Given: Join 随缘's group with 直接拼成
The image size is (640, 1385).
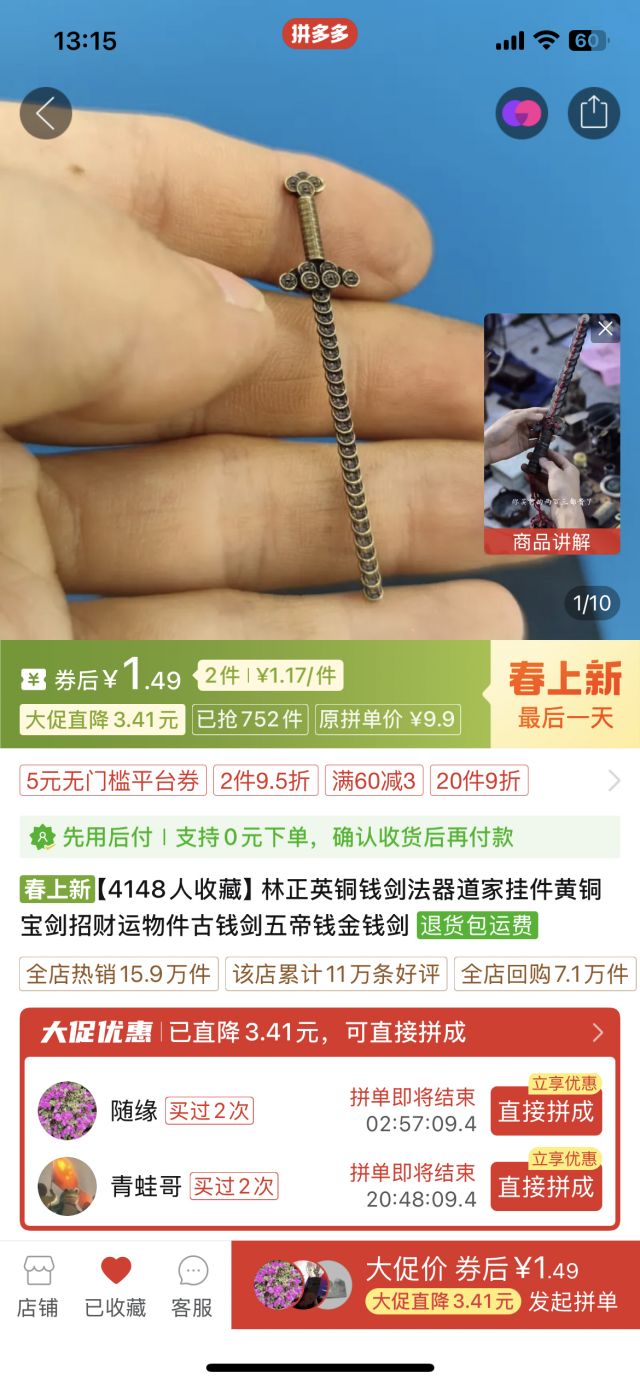Looking at the screenshot, I should (x=546, y=1111).
